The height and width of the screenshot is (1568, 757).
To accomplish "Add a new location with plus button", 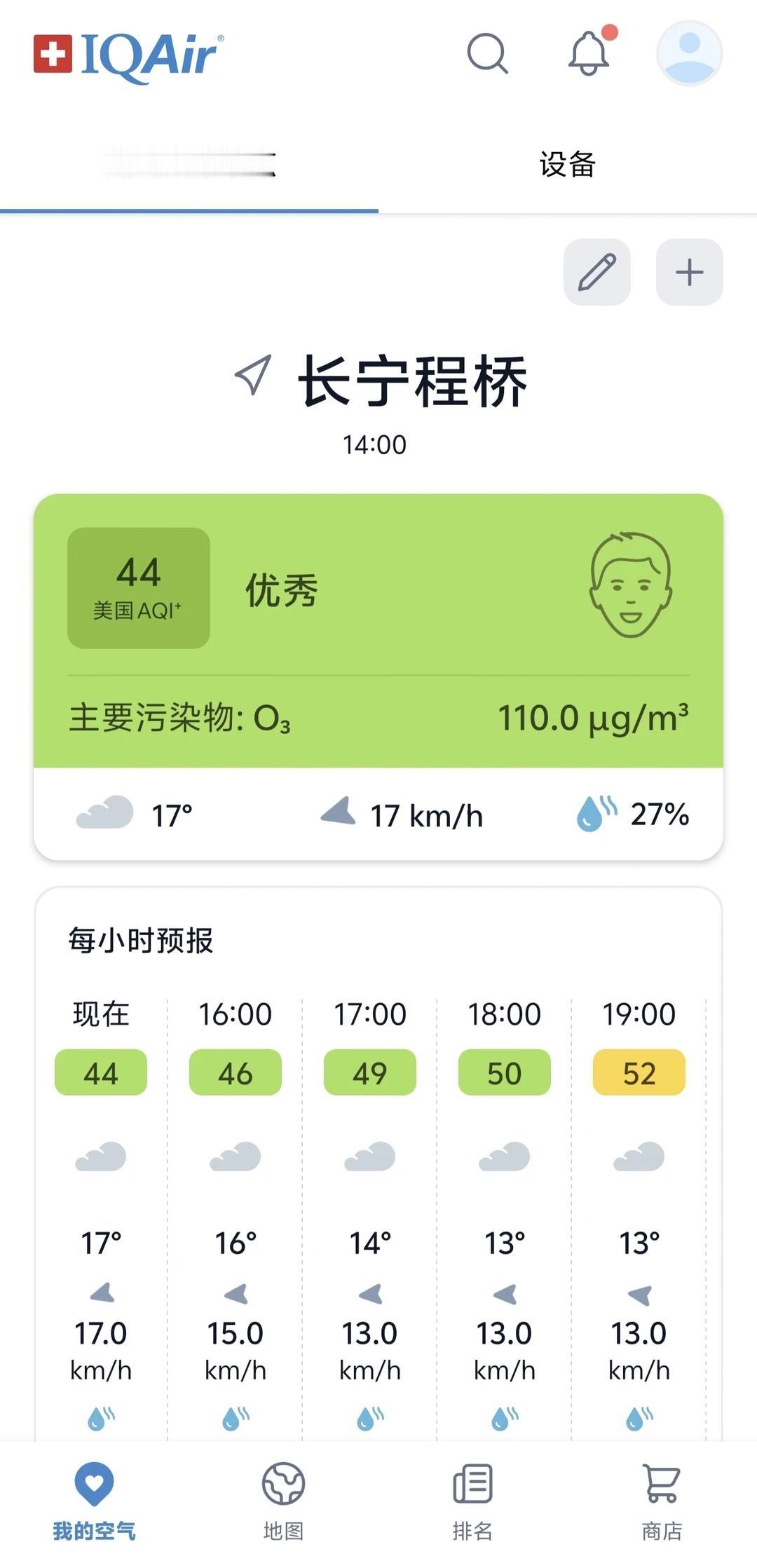I will (x=690, y=272).
